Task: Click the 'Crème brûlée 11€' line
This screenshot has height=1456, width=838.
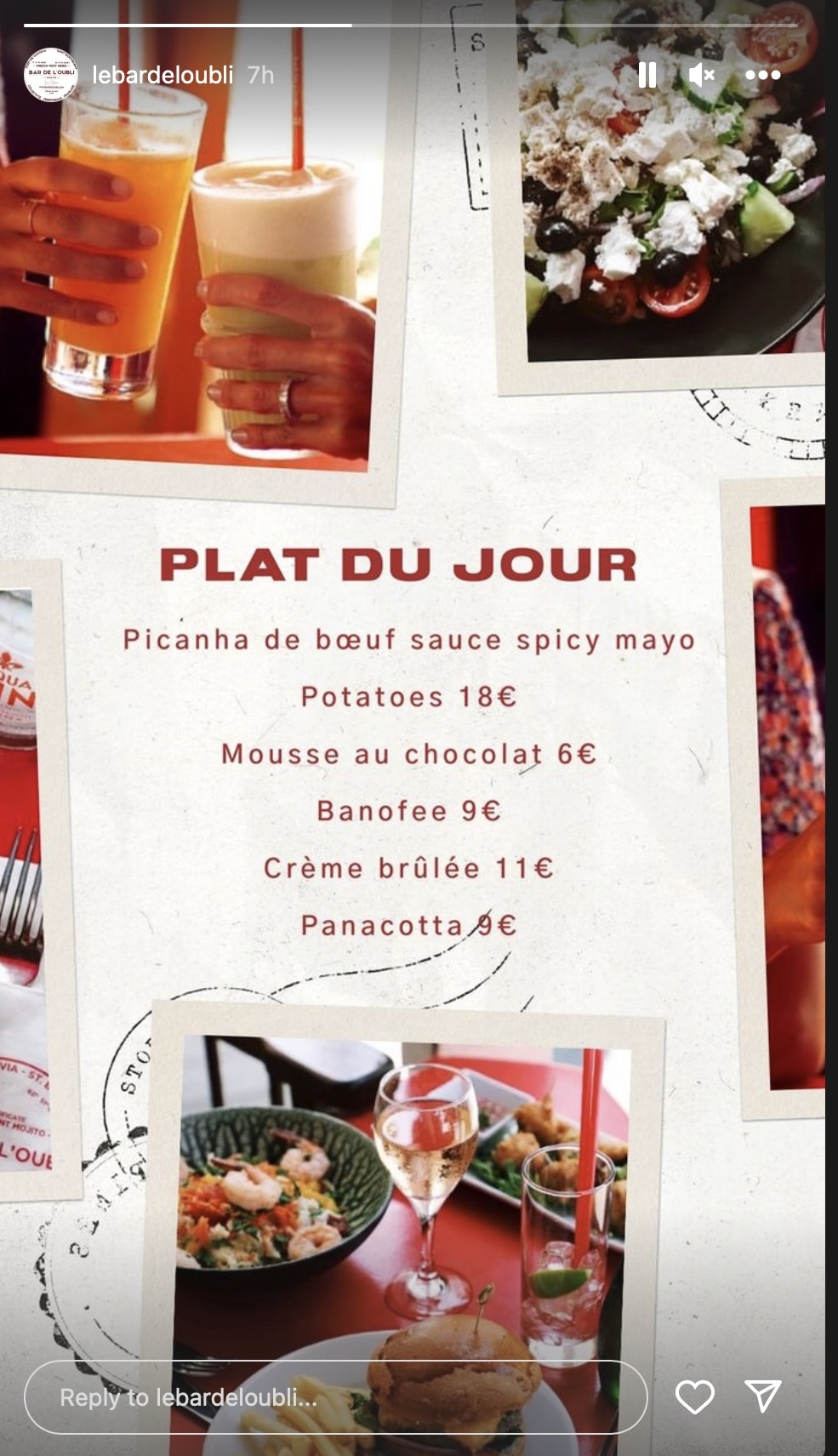Action: pyautogui.click(x=407, y=868)
